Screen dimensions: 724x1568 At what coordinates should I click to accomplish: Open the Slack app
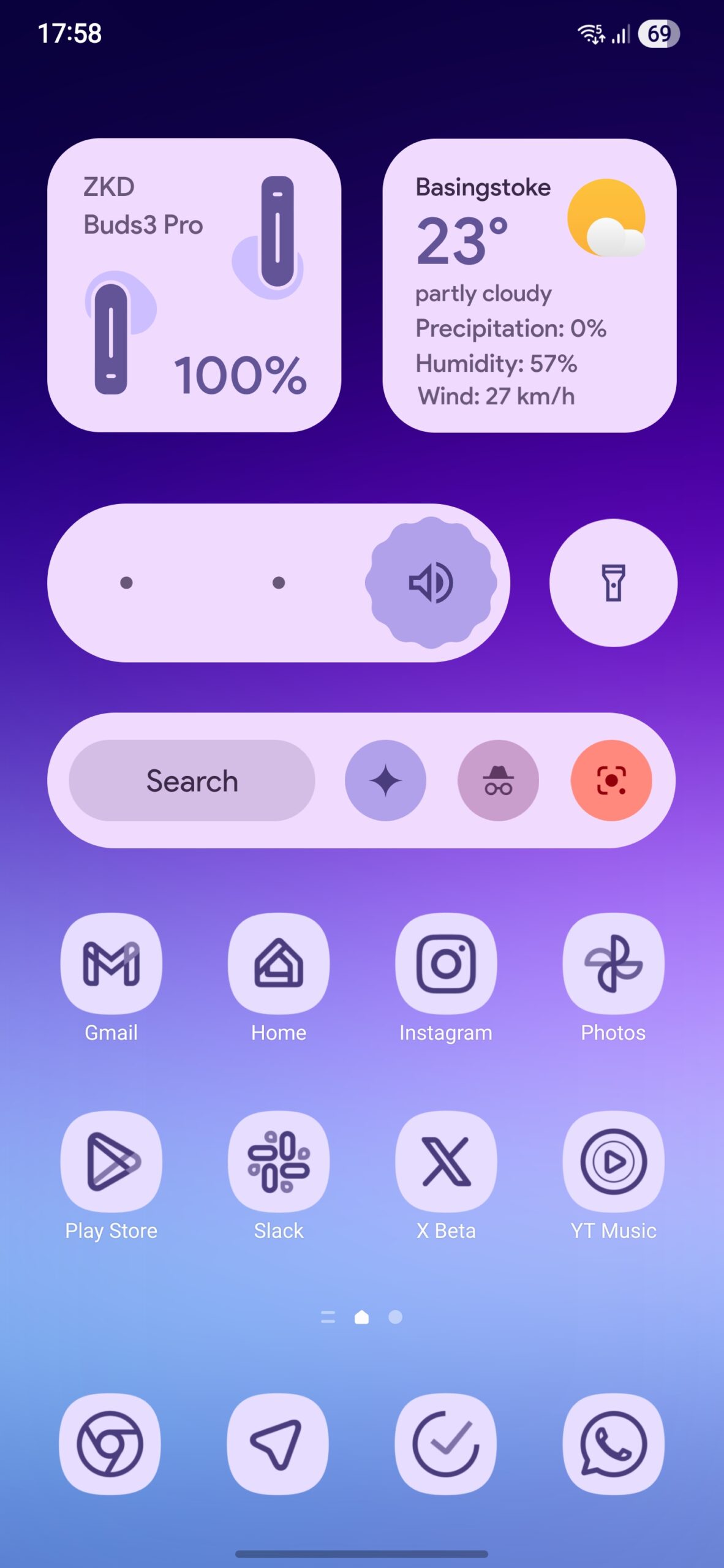pyautogui.click(x=278, y=1161)
